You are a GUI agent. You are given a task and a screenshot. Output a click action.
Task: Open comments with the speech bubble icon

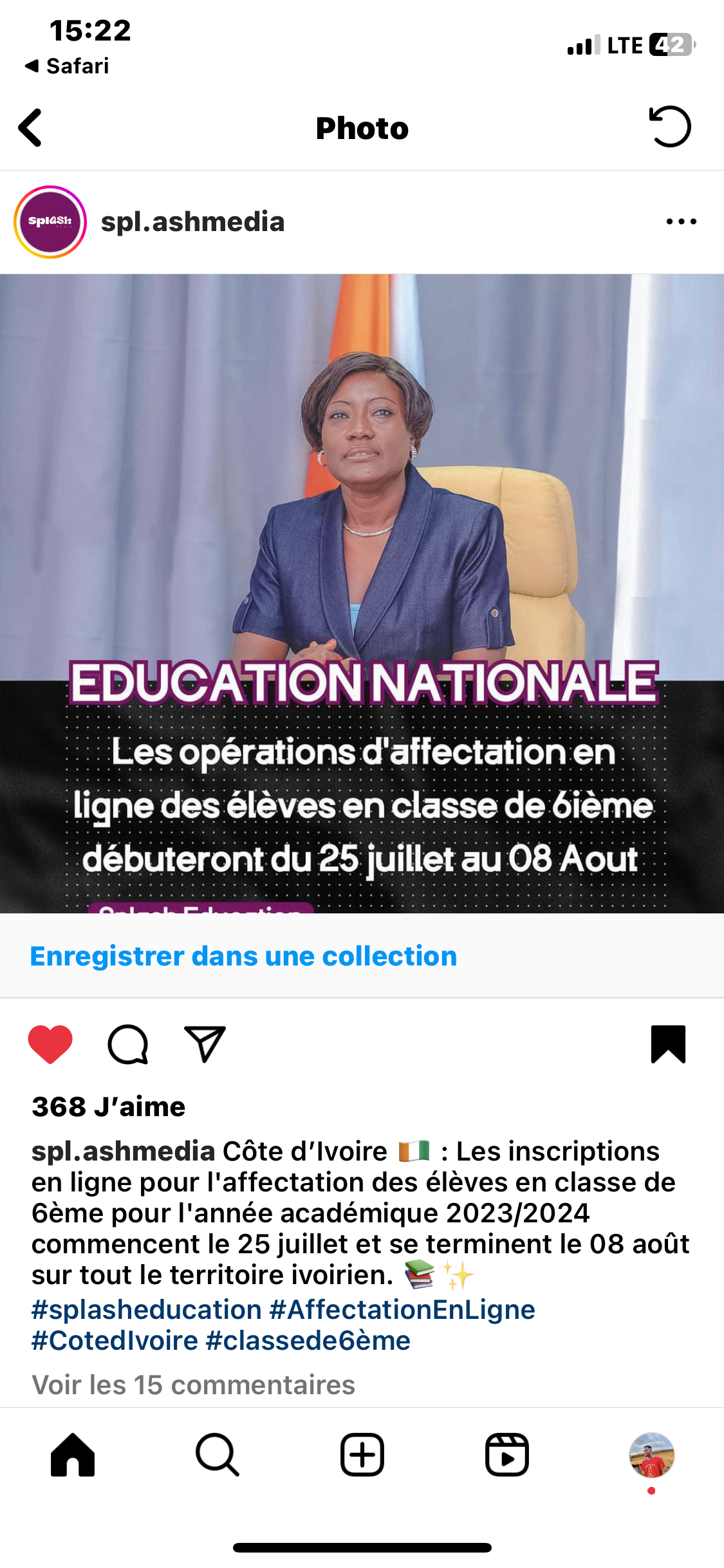[x=128, y=1044]
